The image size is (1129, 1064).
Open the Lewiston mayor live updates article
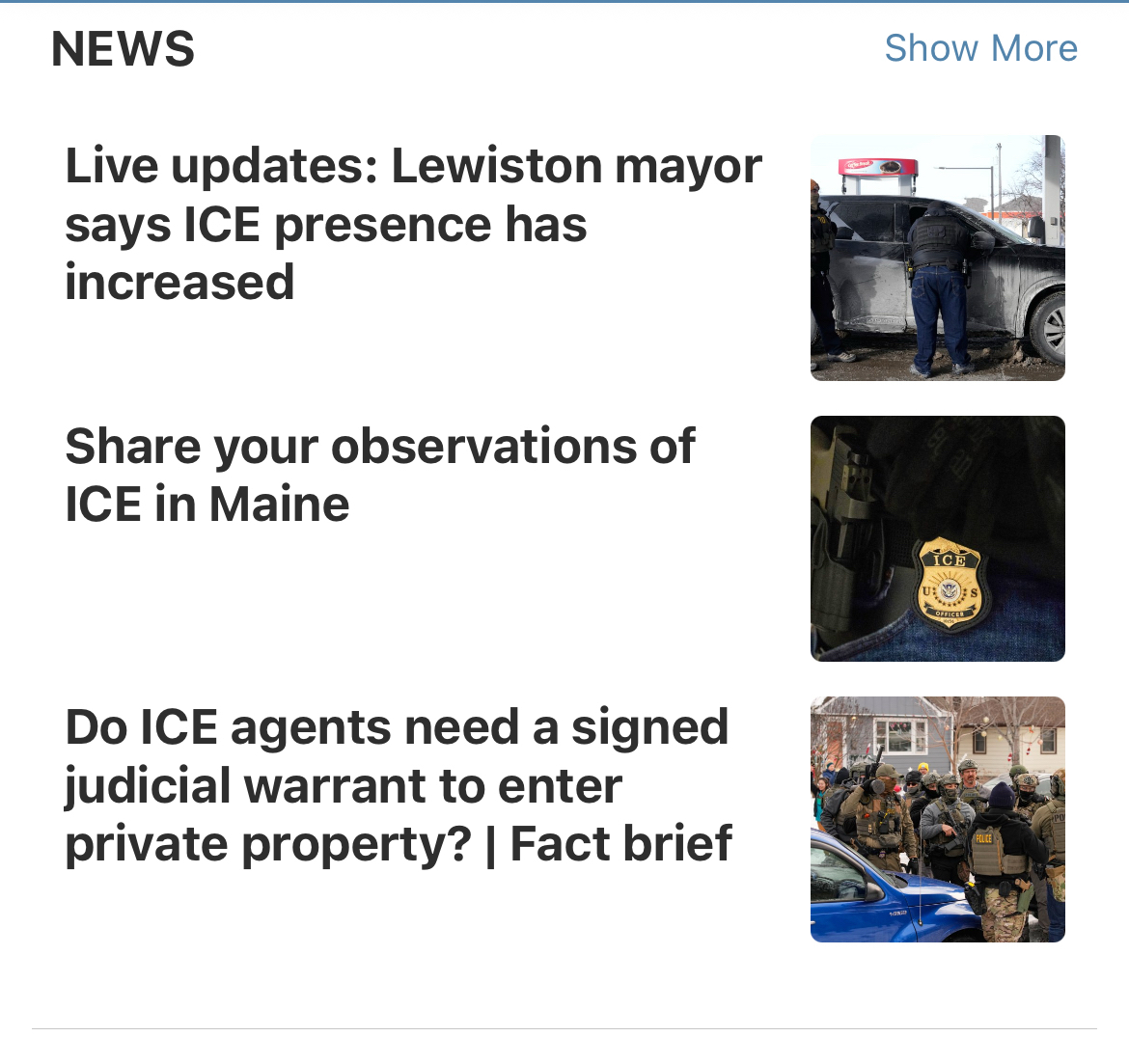coord(413,224)
